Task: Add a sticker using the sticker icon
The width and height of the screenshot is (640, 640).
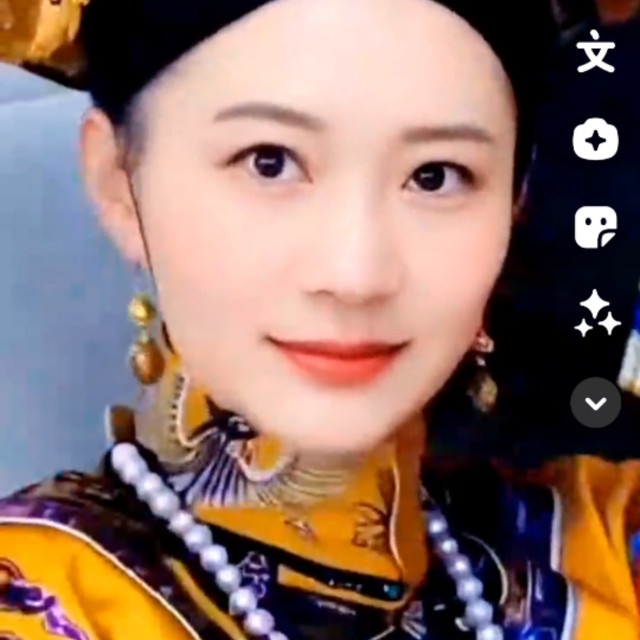Action: click(595, 228)
